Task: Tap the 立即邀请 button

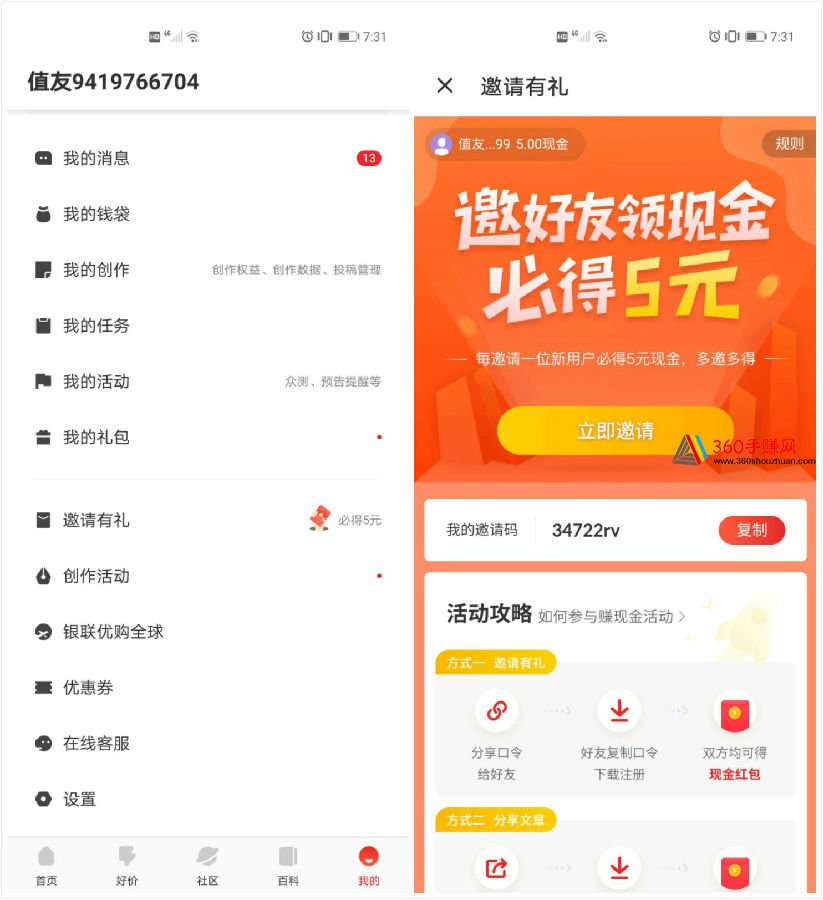Action: [615, 431]
